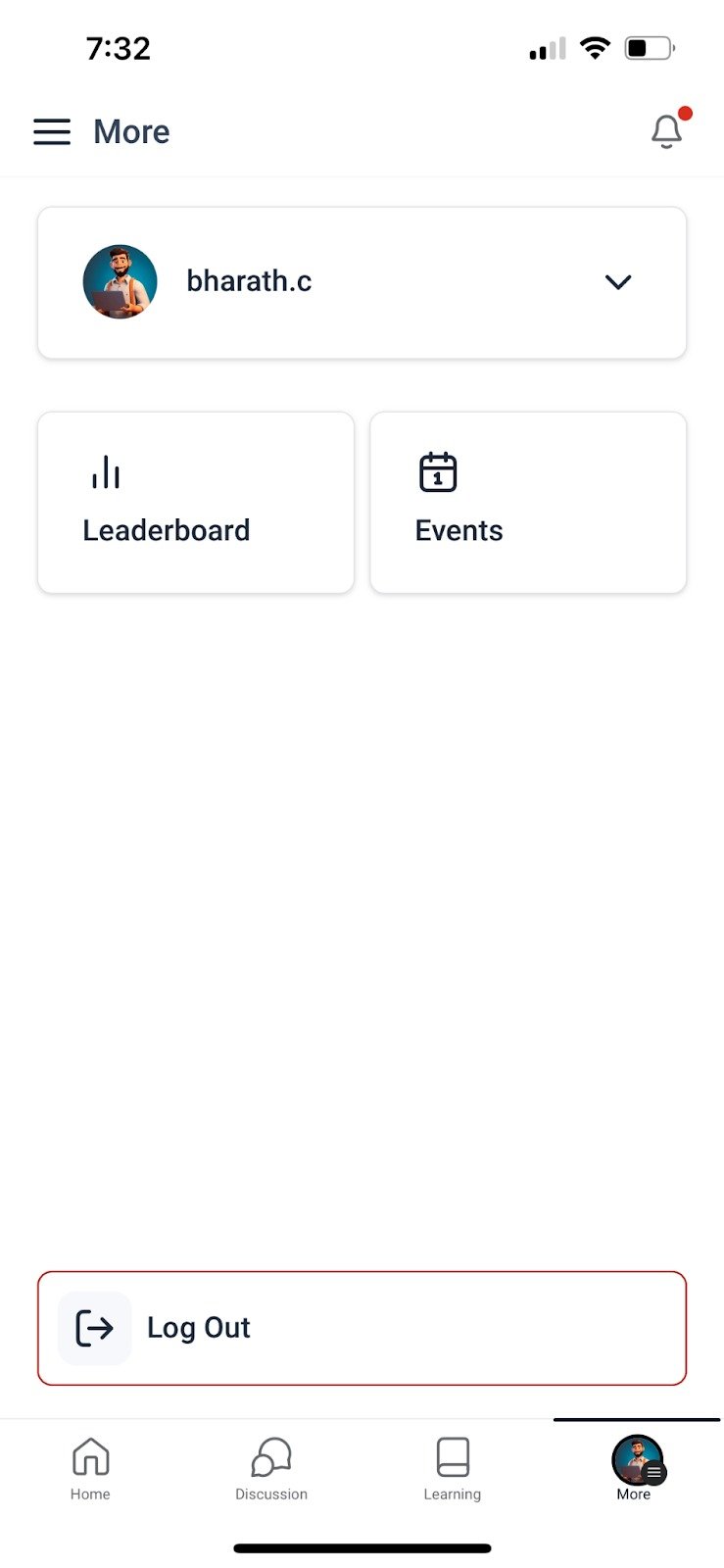Open the hamburger drawer menu
724x1568 pixels.
click(x=52, y=131)
